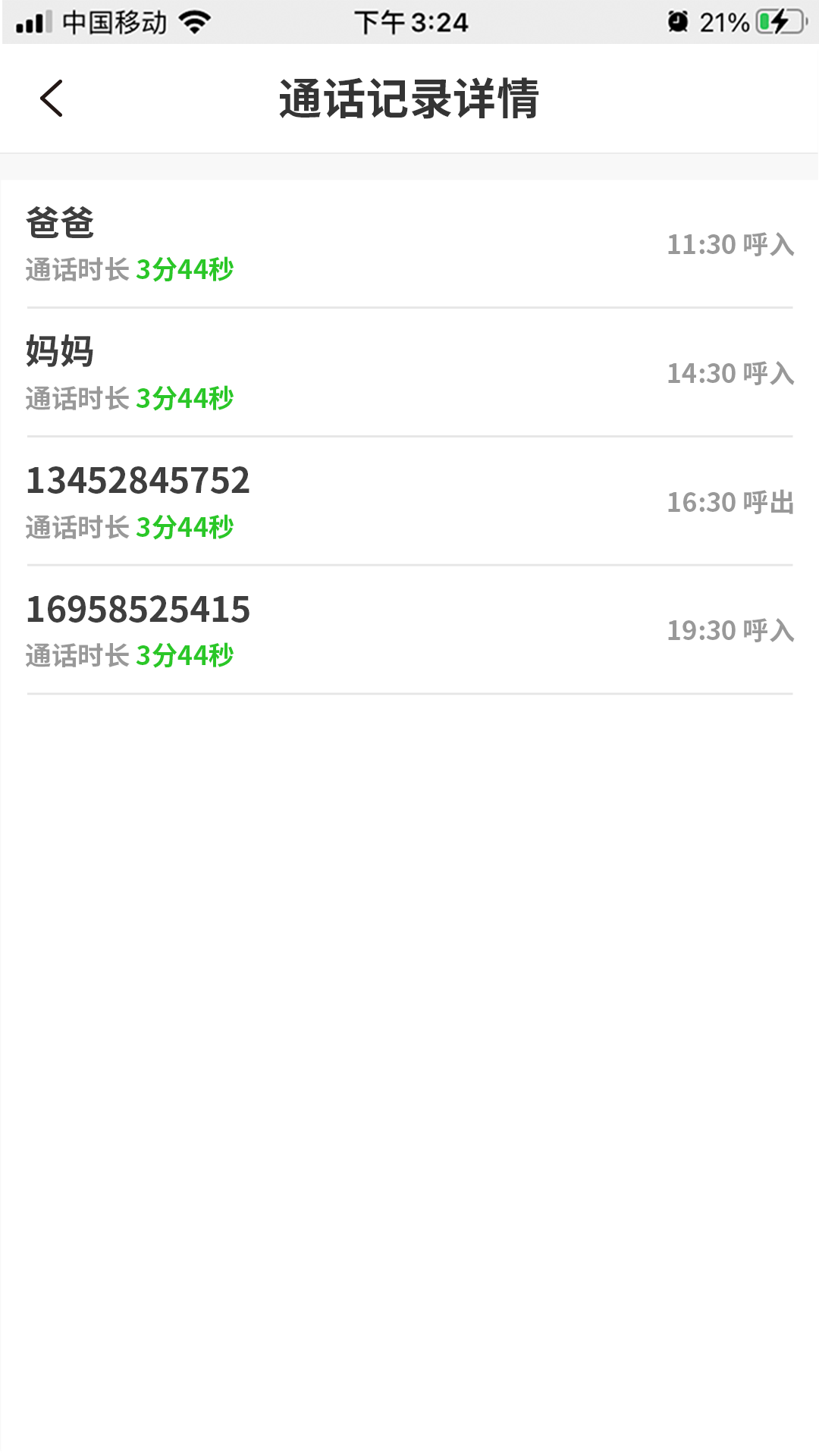Open the call record from 妈妈
Screen dimensions: 819x1456
pos(409,373)
